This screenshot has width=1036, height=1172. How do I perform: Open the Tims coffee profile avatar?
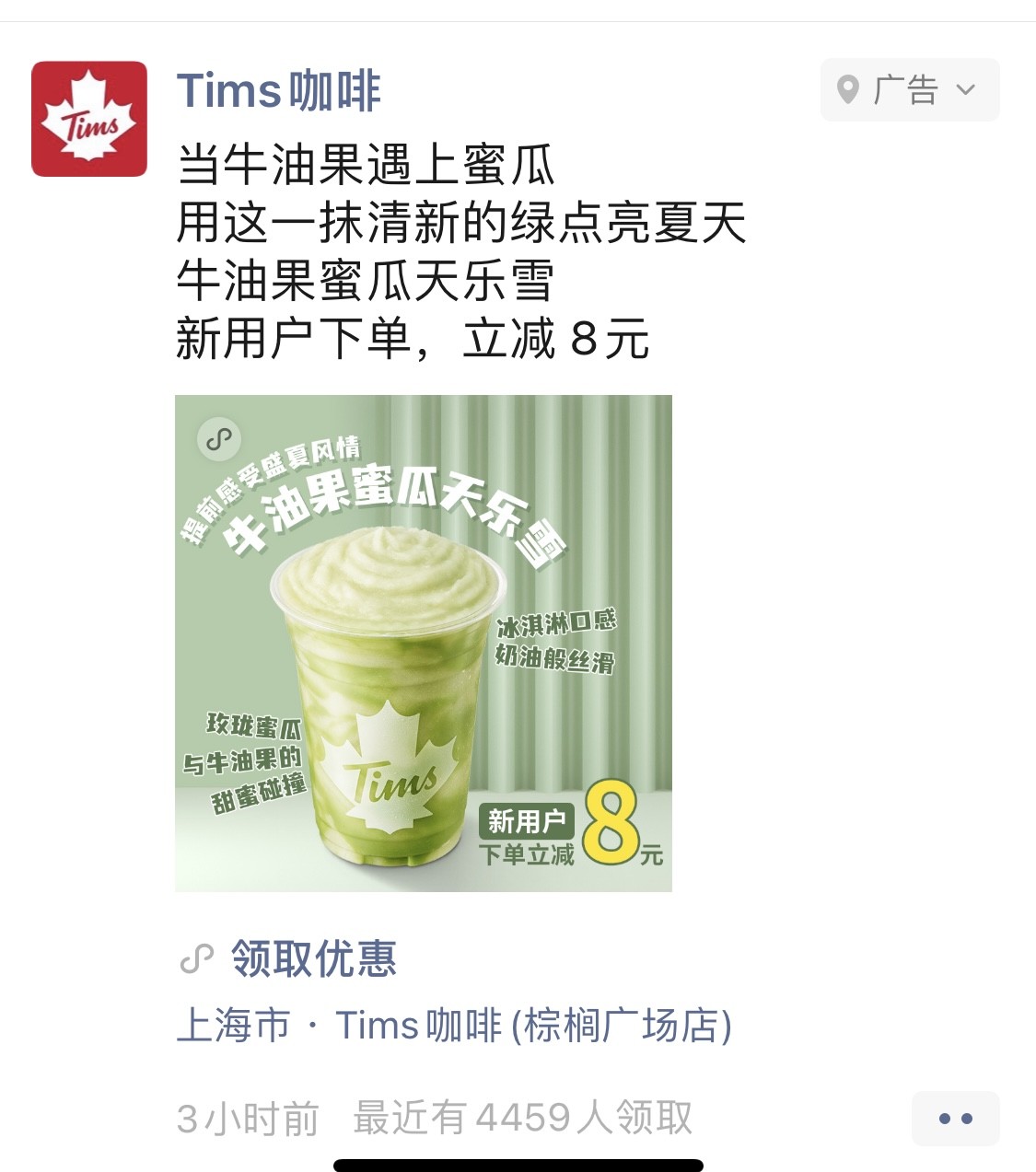pyautogui.click(x=89, y=119)
